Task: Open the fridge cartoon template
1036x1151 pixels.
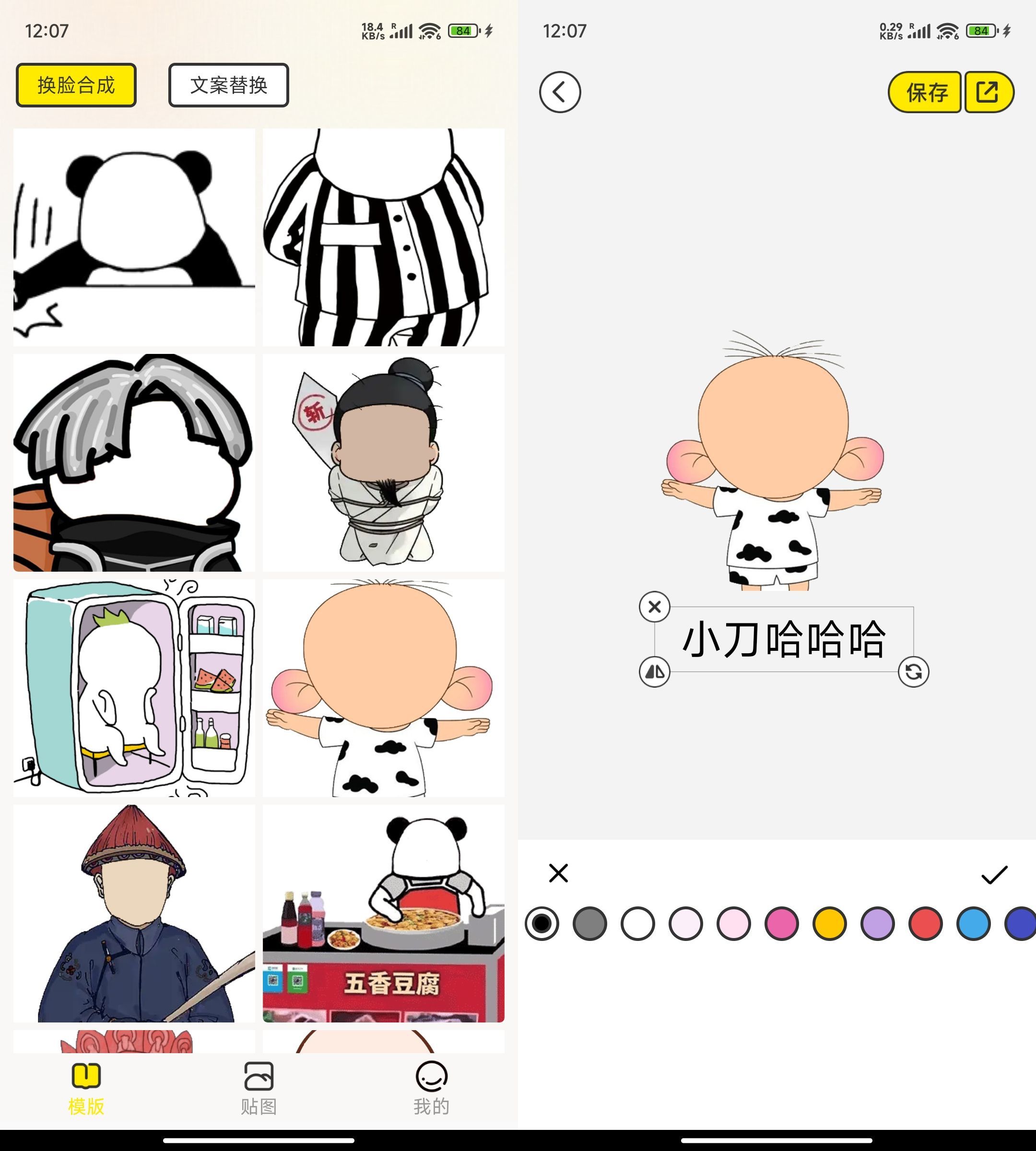Action: pos(134,688)
